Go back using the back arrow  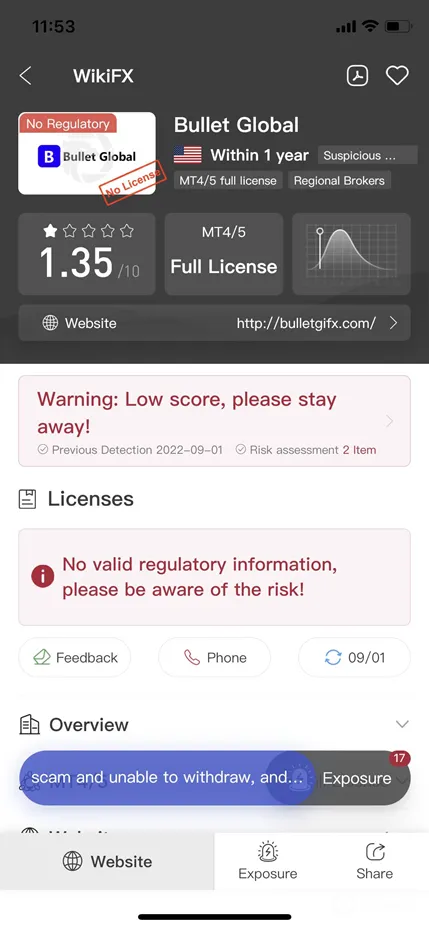pos(25,76)
